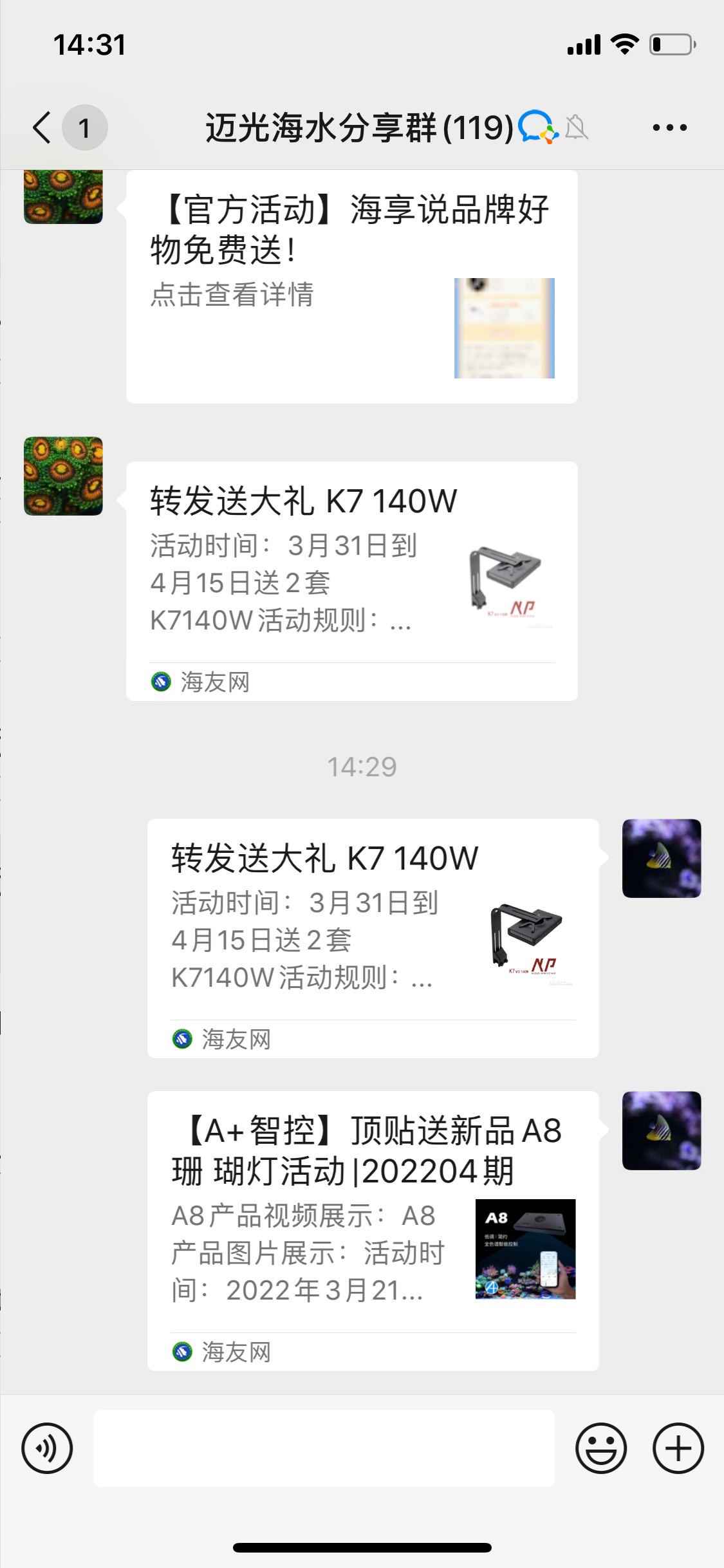The image size is (724, 1568).
Task: Open the emoji sticker panel
Action: [x=600, y=1448]
